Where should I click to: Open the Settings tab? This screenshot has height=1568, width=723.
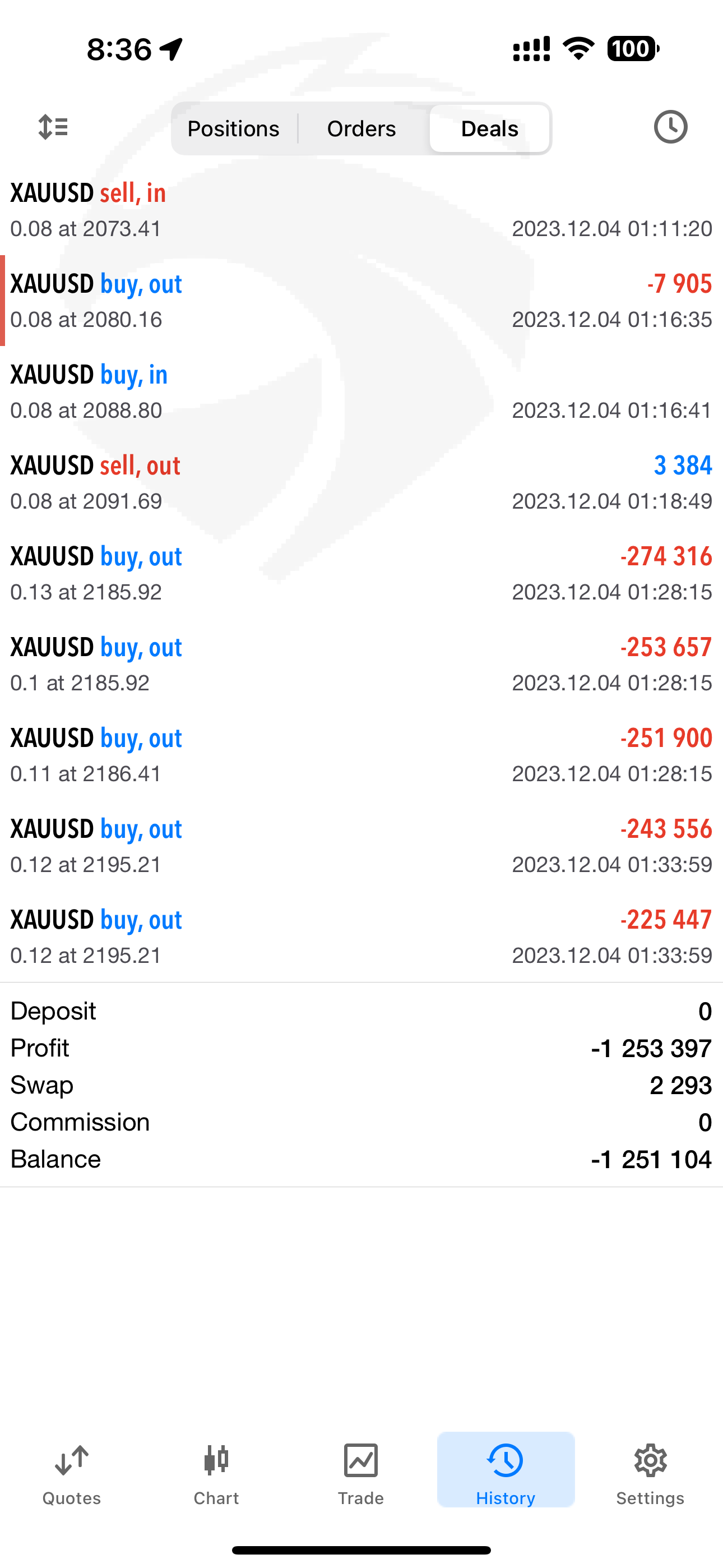coord(650,1470)
